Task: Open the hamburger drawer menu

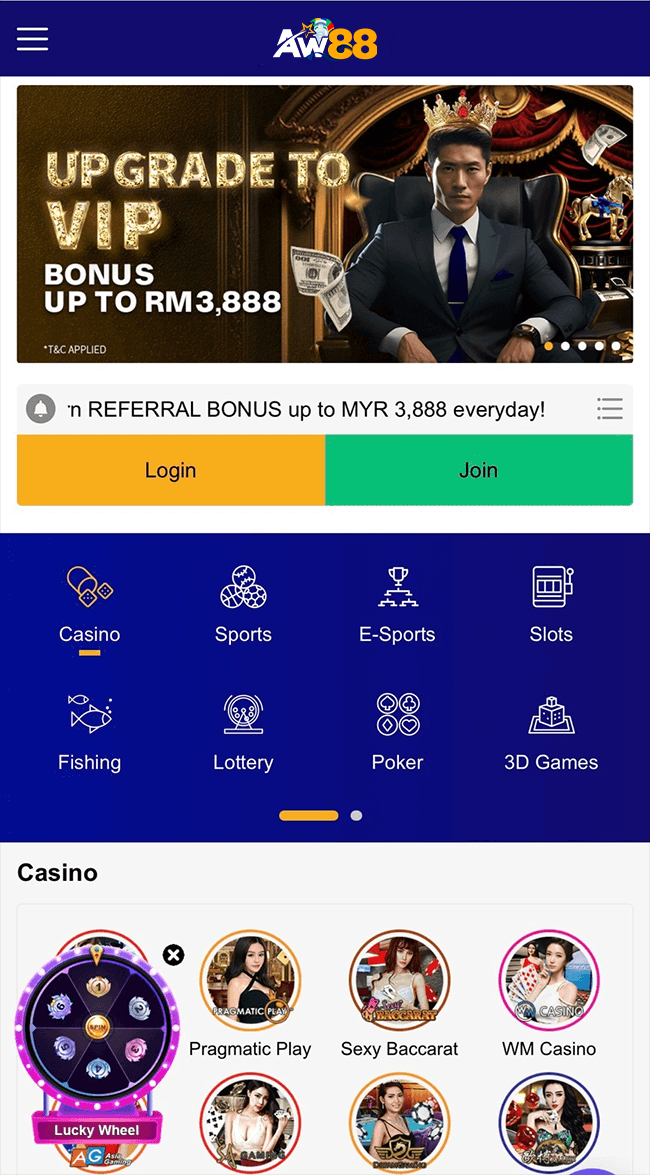Action: (x=32, y=39)
